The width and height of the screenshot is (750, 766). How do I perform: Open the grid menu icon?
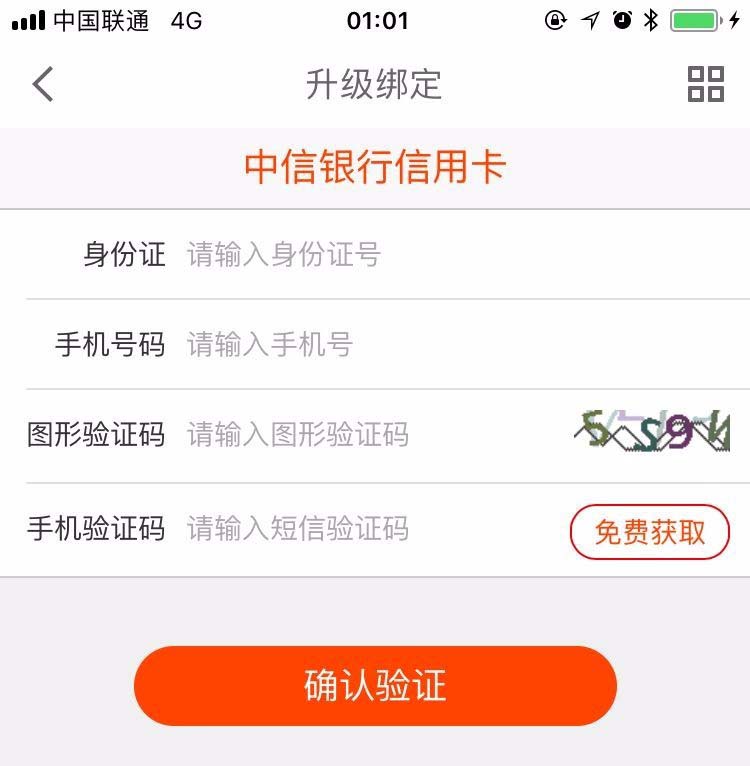(705, 85)
